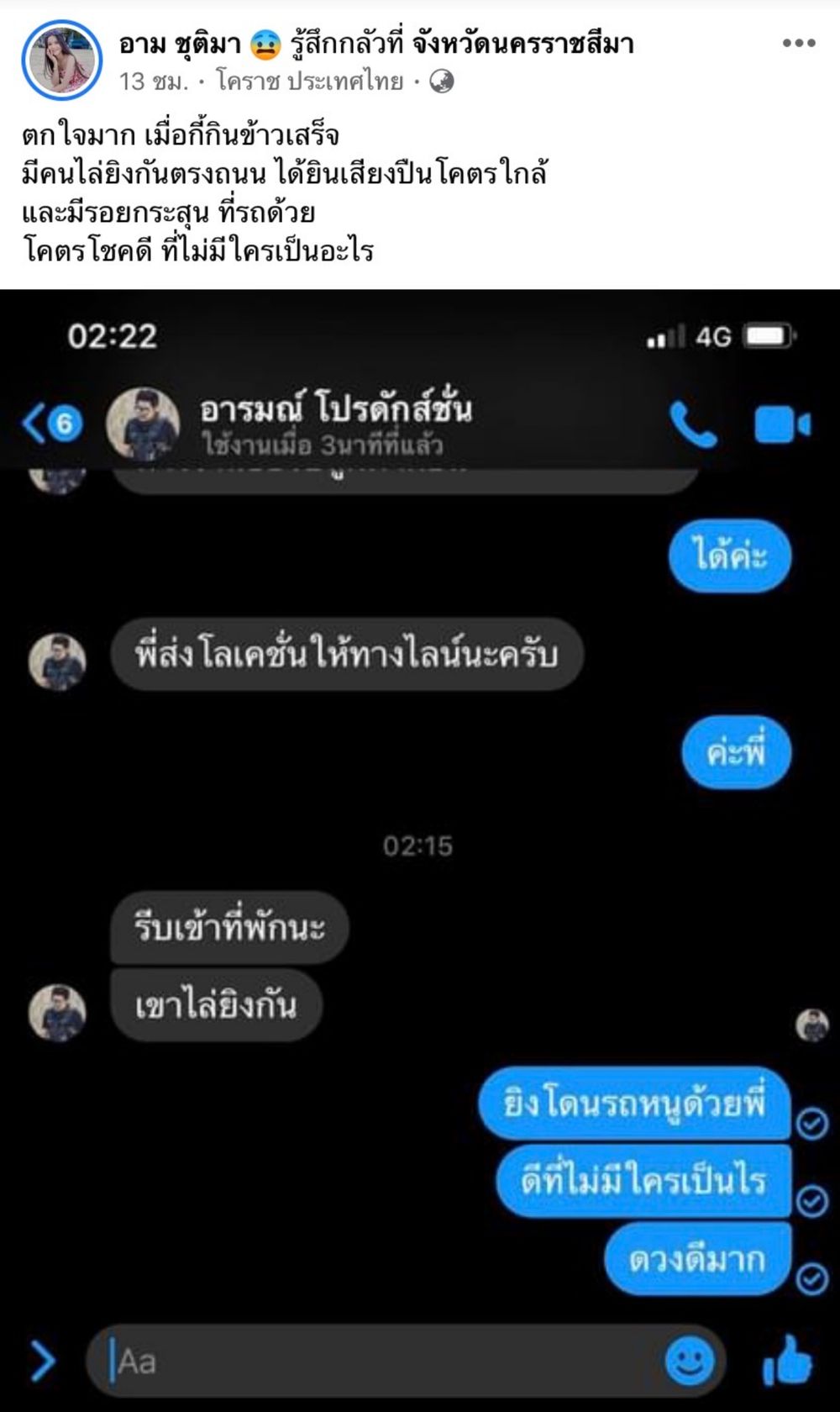The image size is (840, 1412).
Task: Open the attached chat screenshot image
Action: 420,849
